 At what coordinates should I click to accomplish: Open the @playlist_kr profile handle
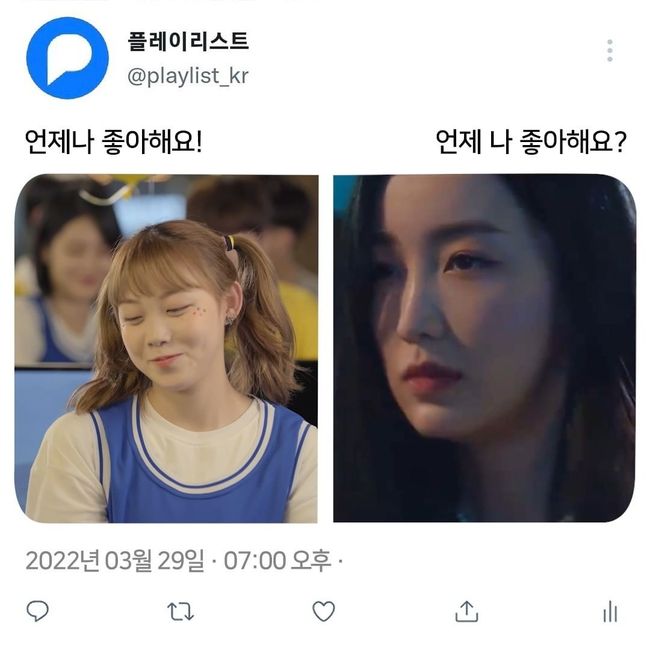point(188,76)
